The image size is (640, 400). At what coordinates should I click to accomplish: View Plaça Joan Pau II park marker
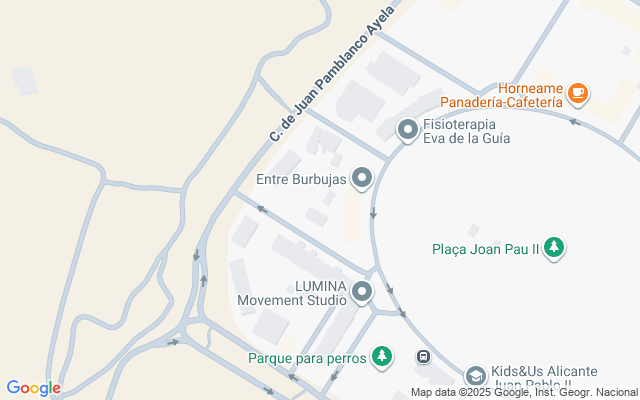(555, 248)
